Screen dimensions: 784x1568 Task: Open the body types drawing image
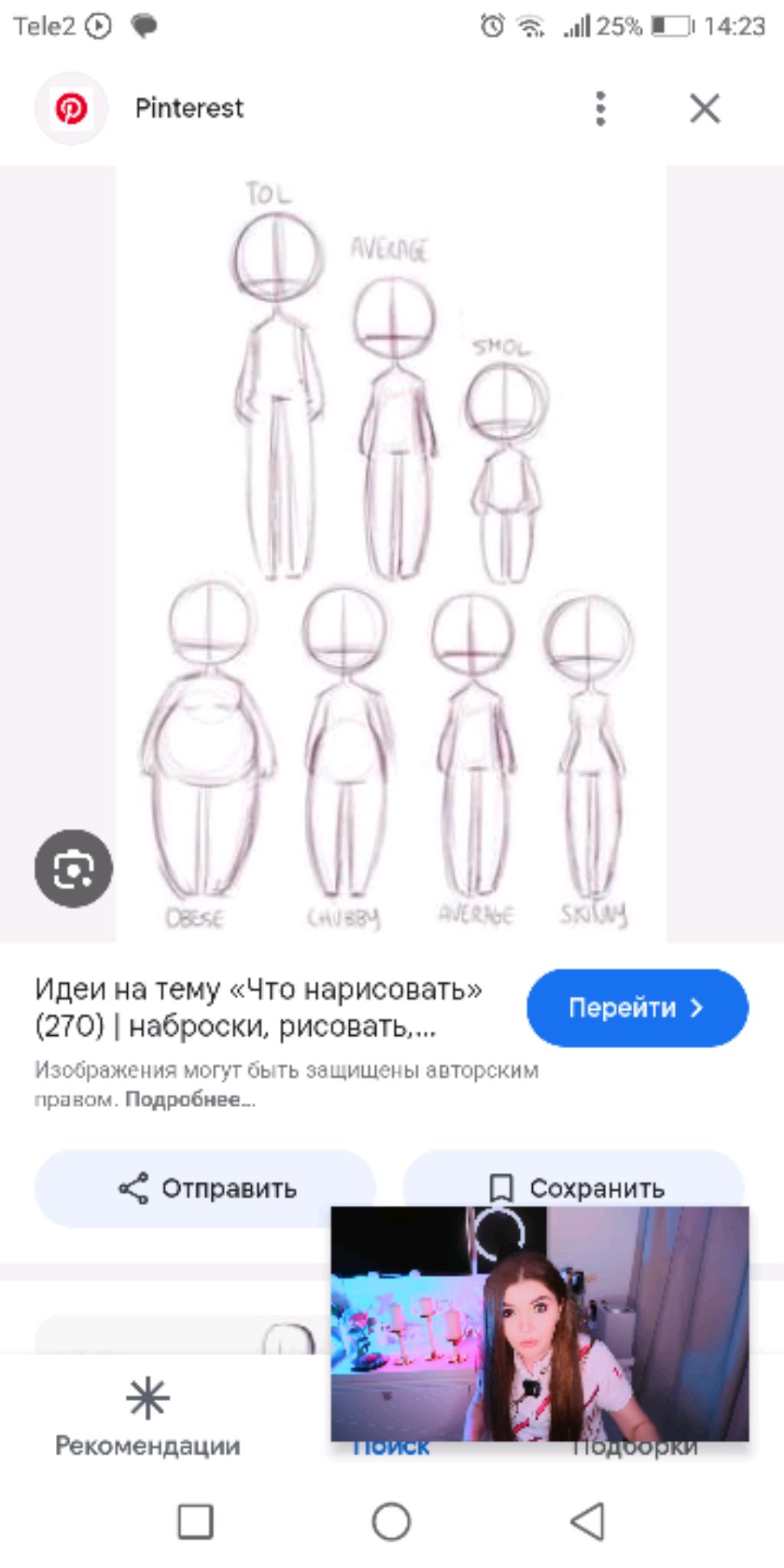pos(390,553)
